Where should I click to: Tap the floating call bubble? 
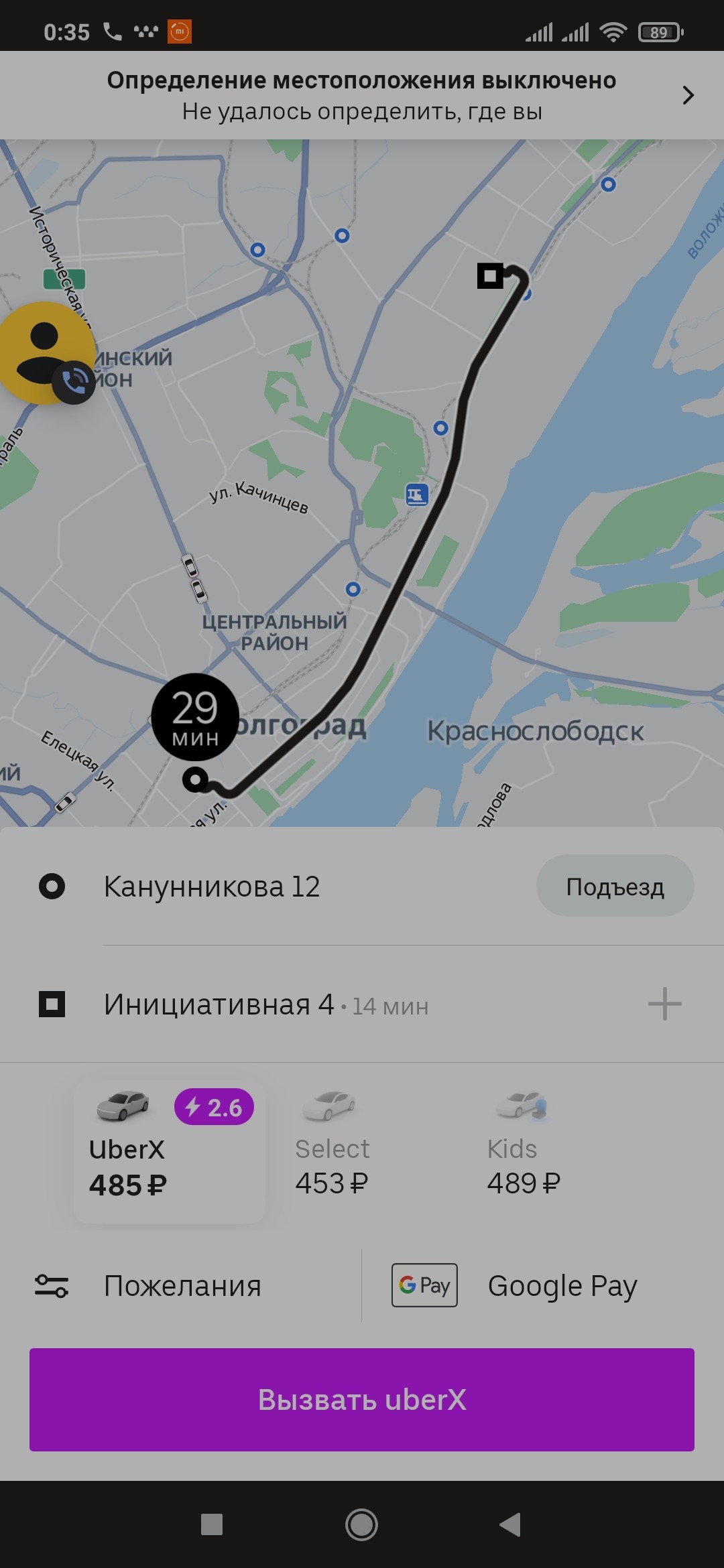[47, 353]
